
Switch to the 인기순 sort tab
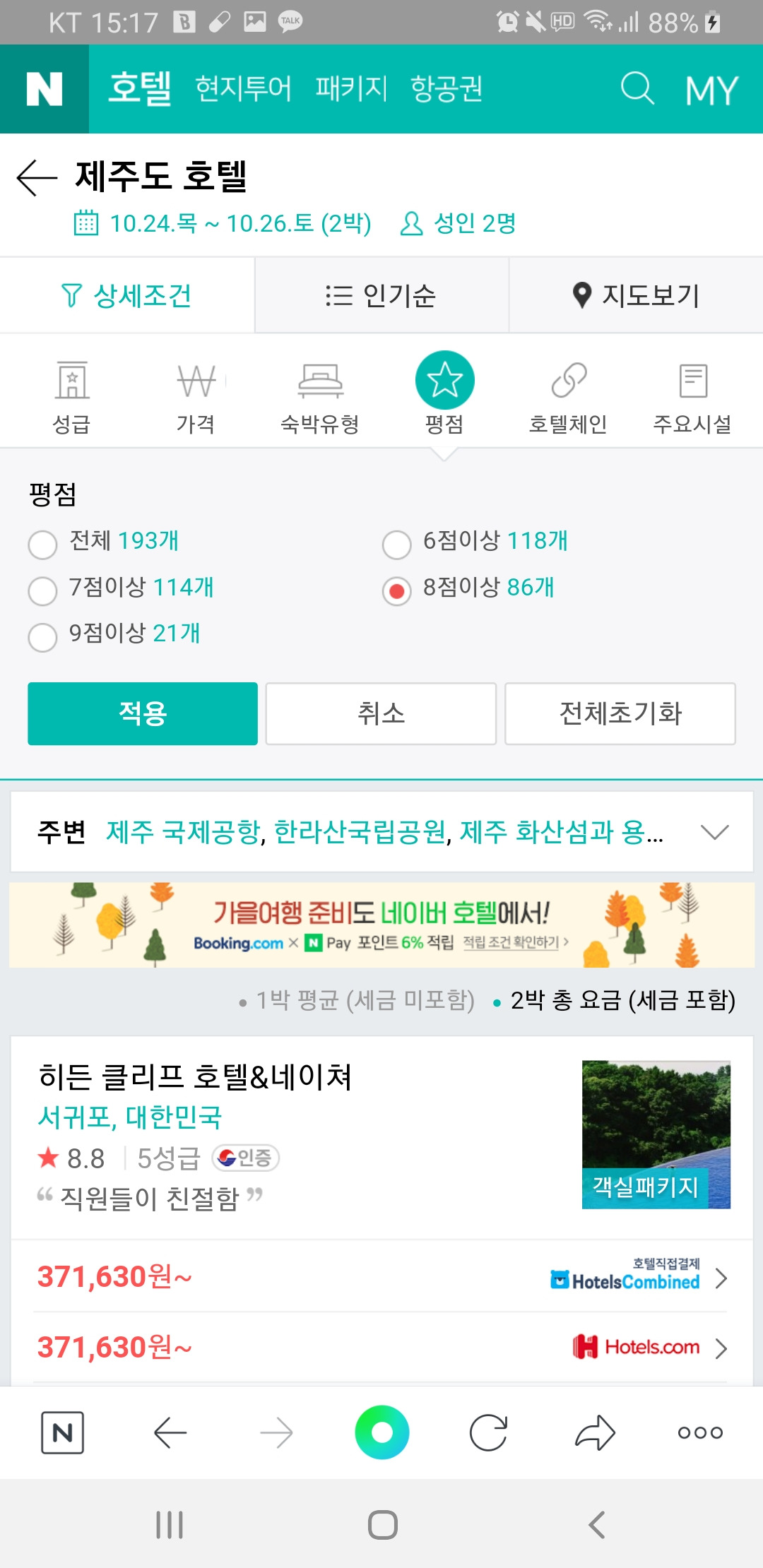click(x=381, y=295)
